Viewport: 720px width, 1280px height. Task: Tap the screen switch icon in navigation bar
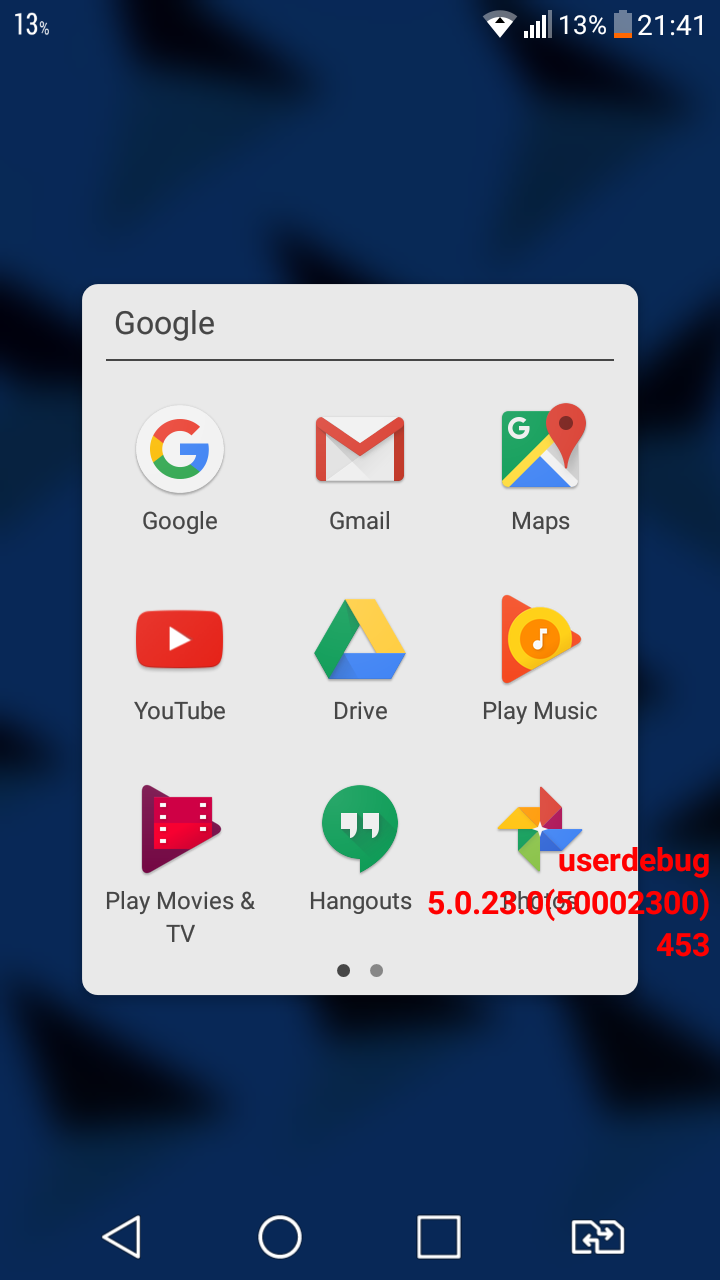point(598,1237)
